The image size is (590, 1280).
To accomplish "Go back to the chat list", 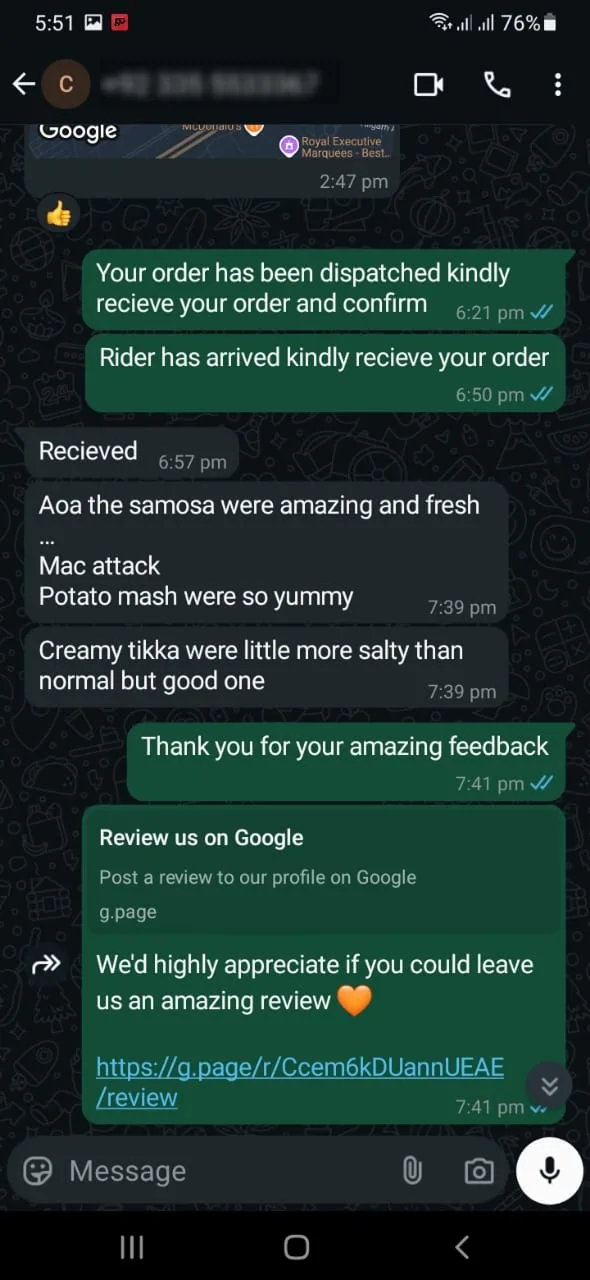I will [24, 85].
